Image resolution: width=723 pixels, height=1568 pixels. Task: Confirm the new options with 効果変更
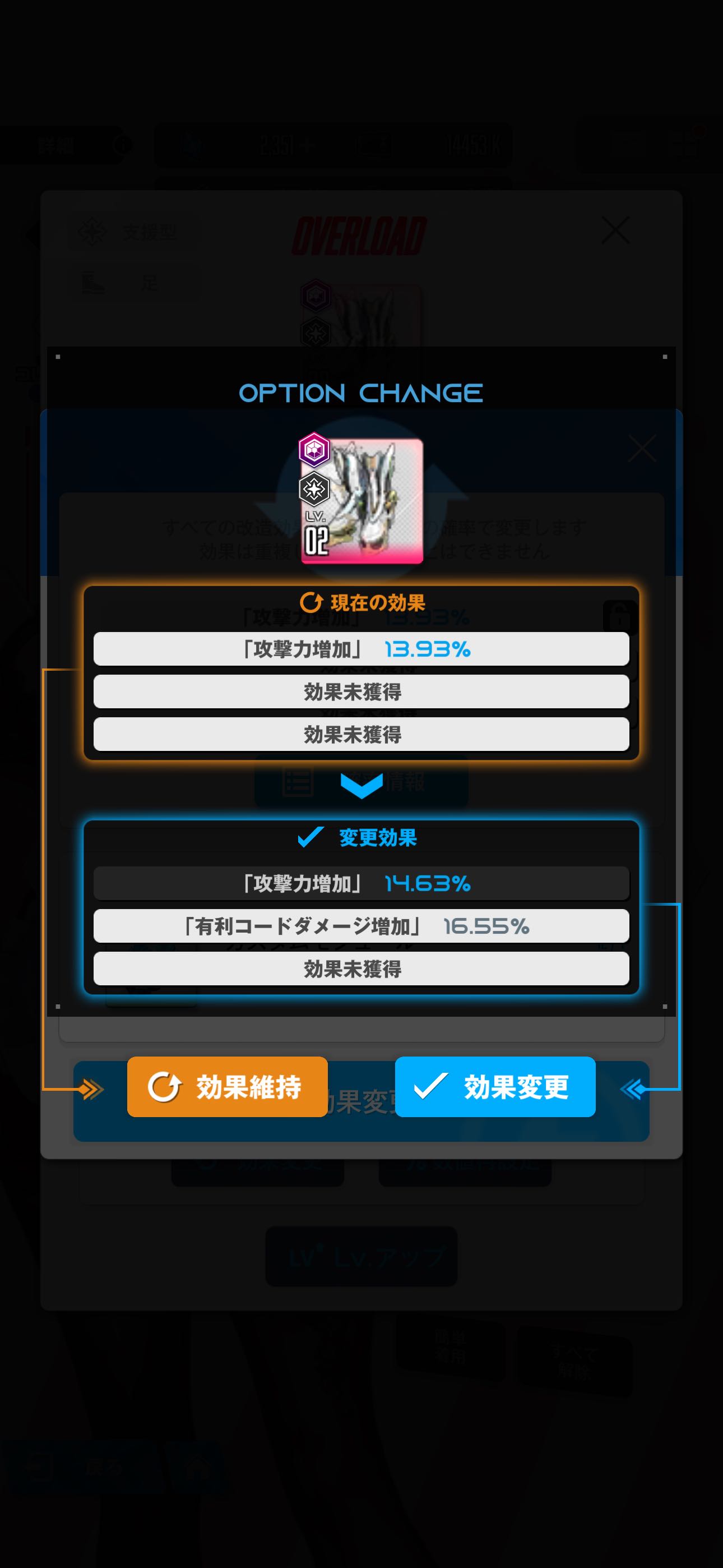point(495,1086)
